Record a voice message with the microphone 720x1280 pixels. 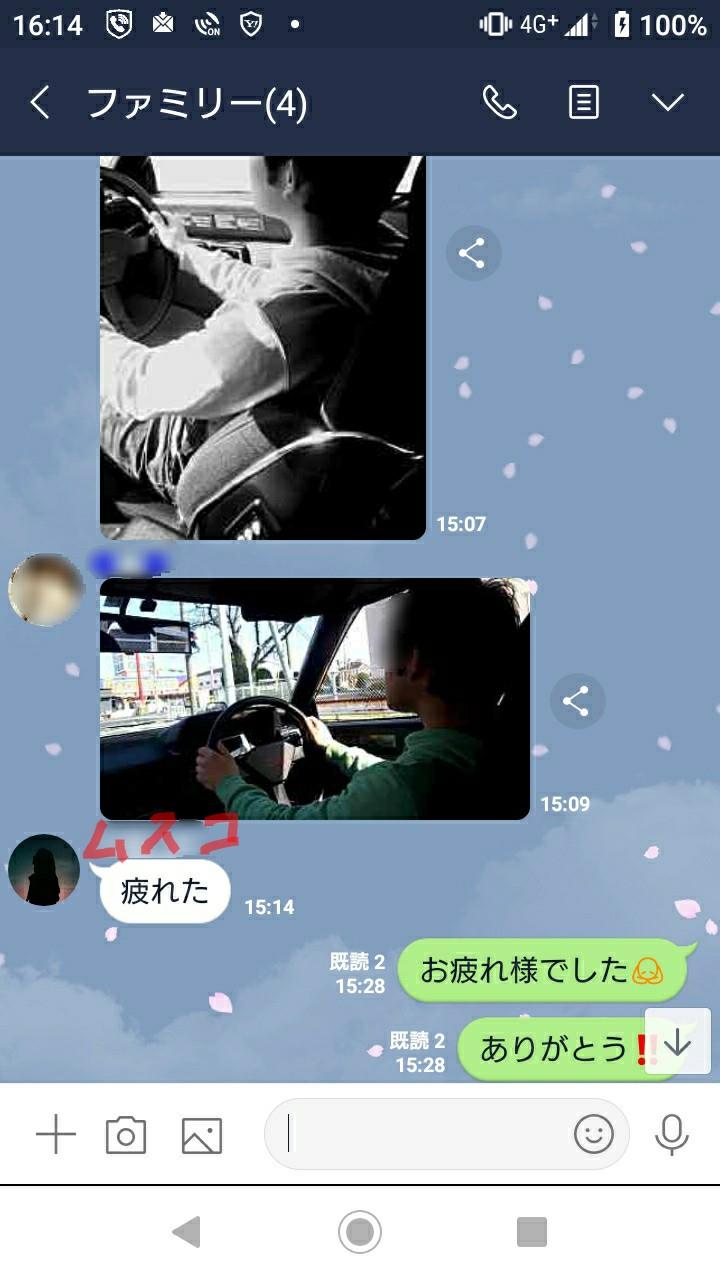tap(671, 1135)
